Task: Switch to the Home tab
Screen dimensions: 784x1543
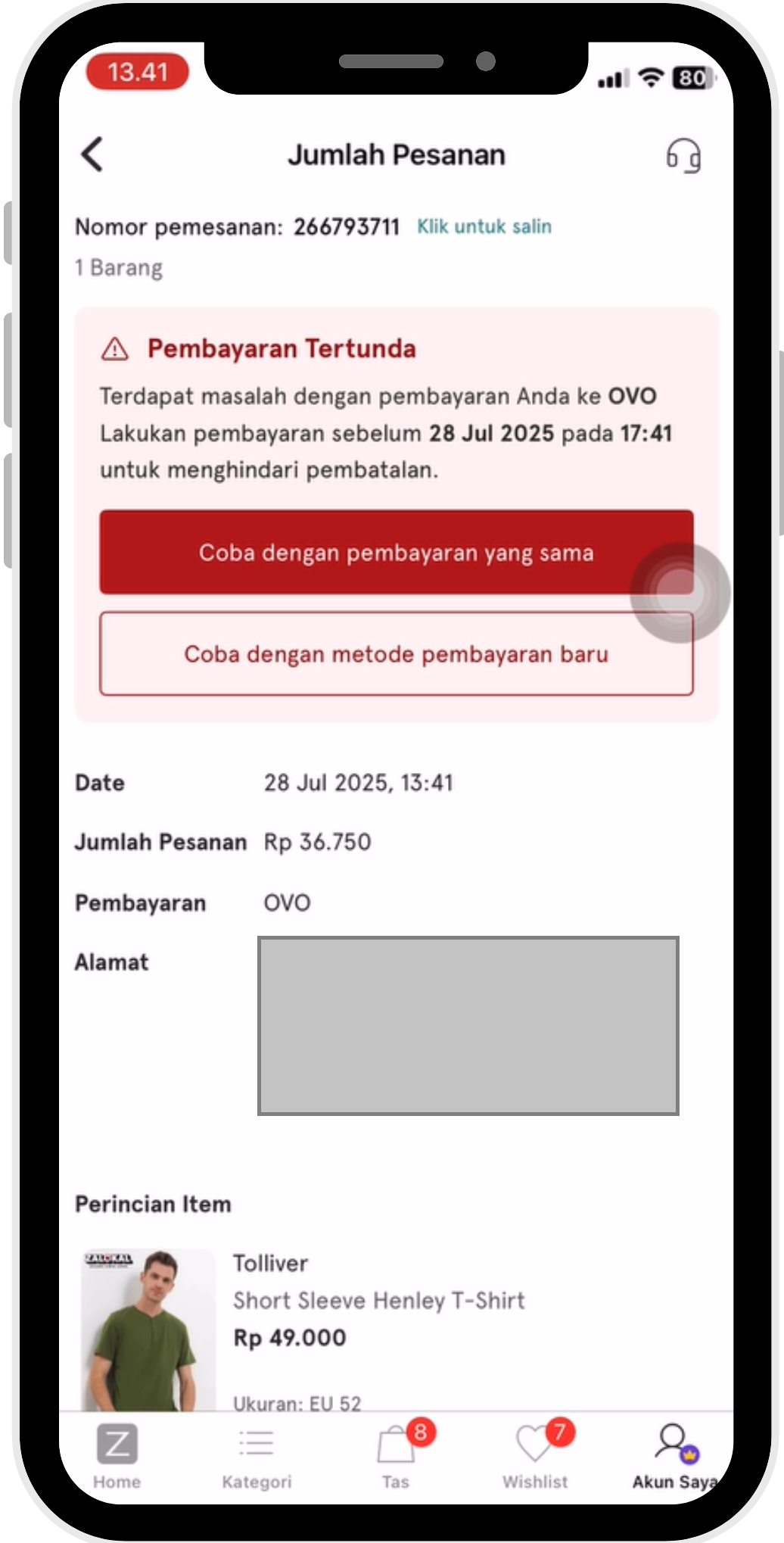Action: 117,1456
